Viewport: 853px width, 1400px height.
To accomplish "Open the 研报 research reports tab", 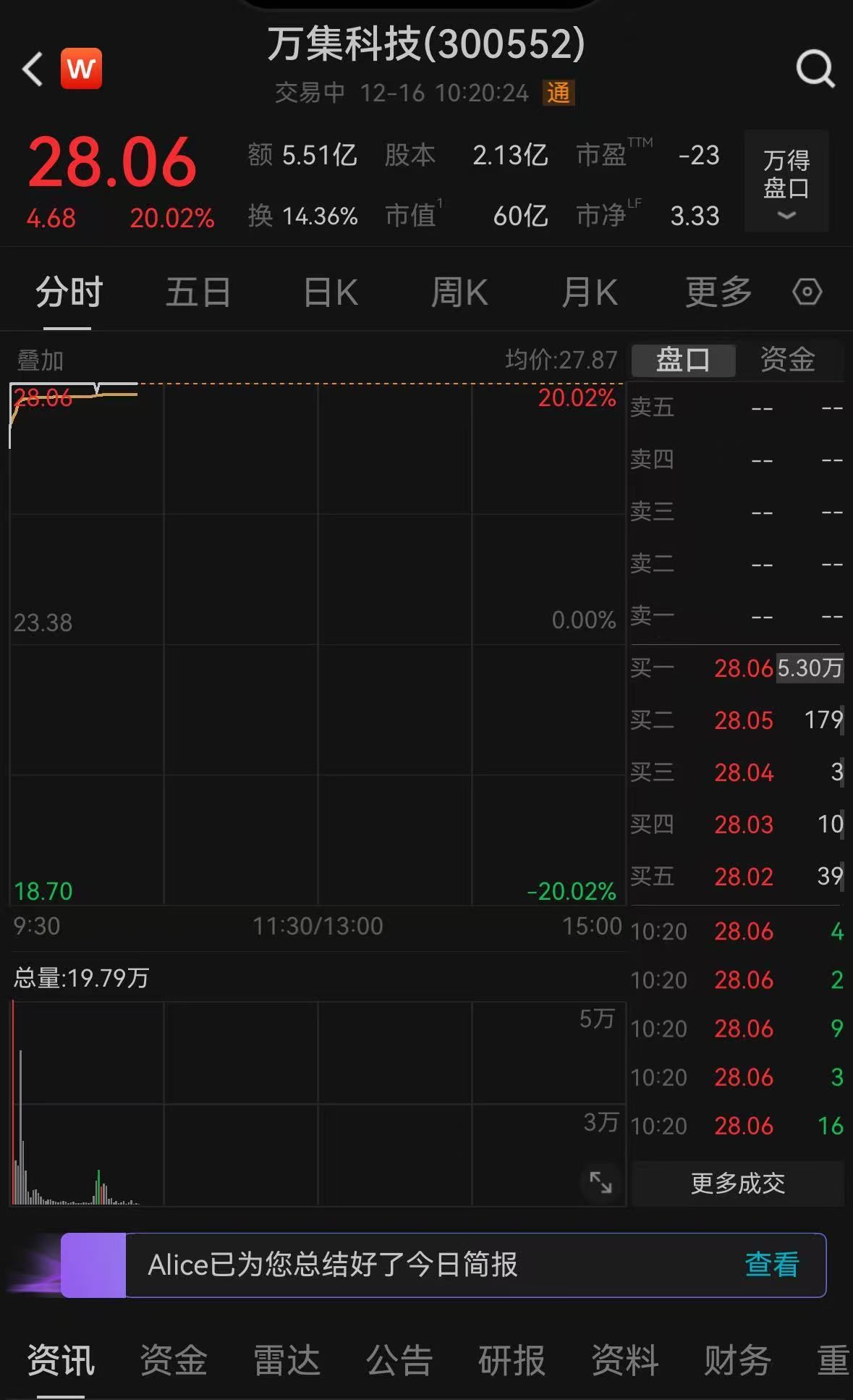I will tap(512, 1360).
